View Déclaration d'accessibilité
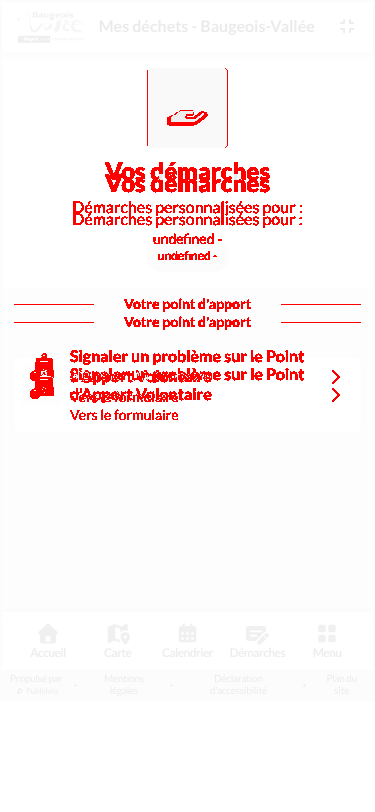 tap(238, 685)
